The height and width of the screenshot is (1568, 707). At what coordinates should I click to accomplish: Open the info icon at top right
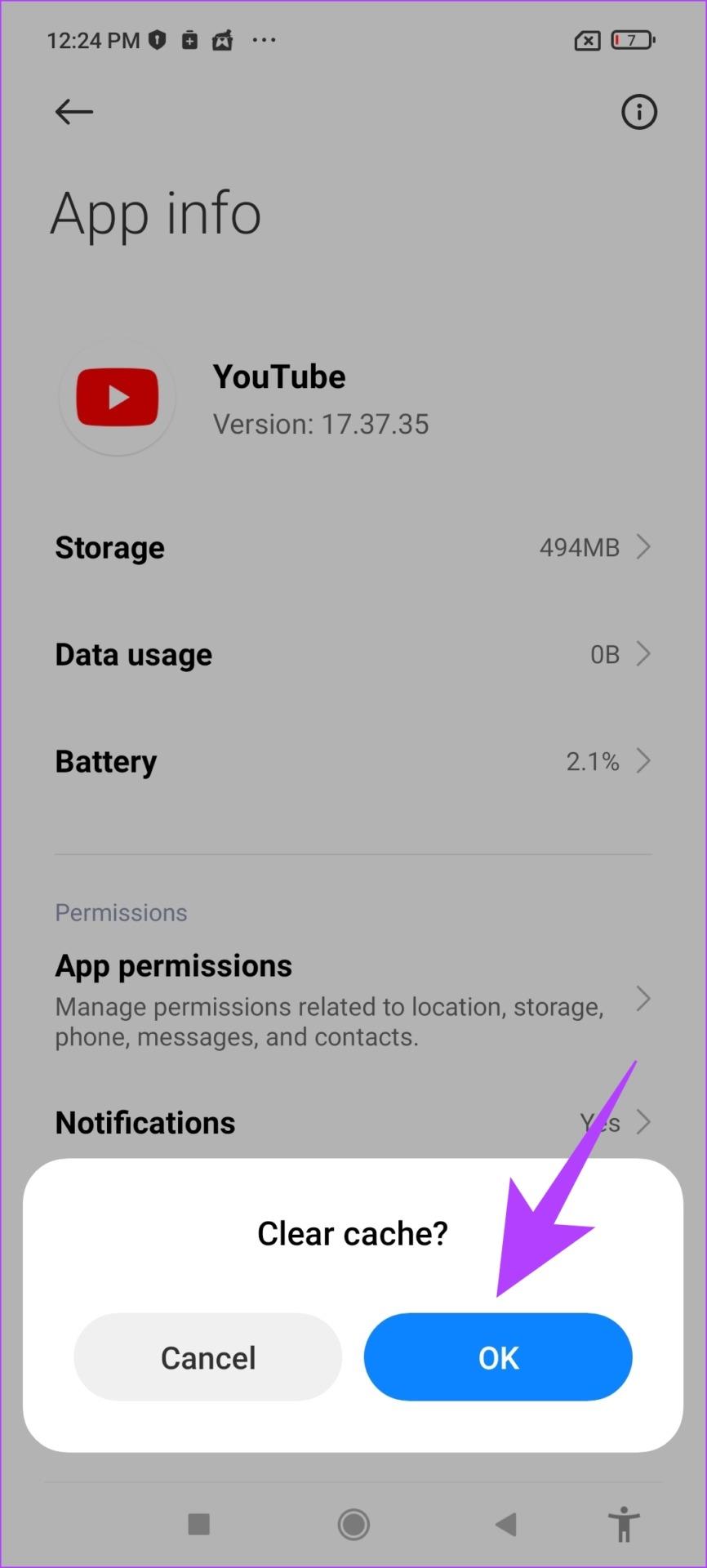click(638, 112)
